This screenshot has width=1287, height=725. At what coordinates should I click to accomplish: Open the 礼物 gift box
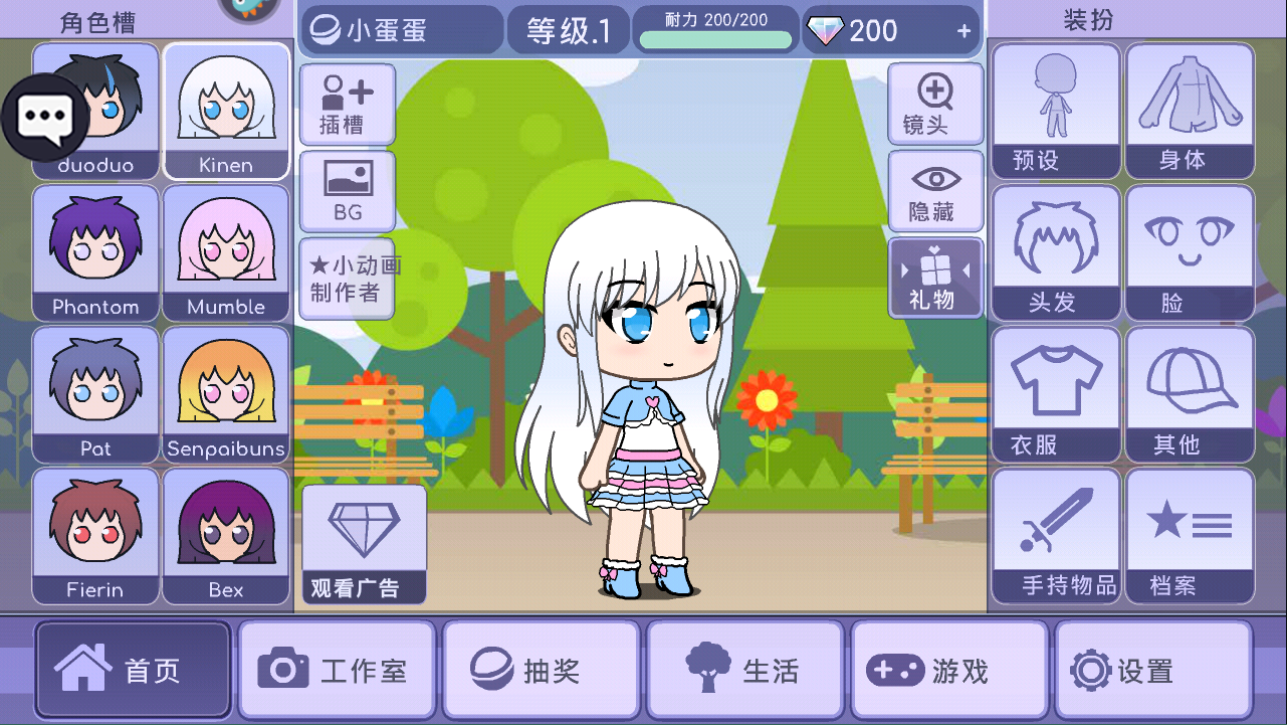[935, 277]
